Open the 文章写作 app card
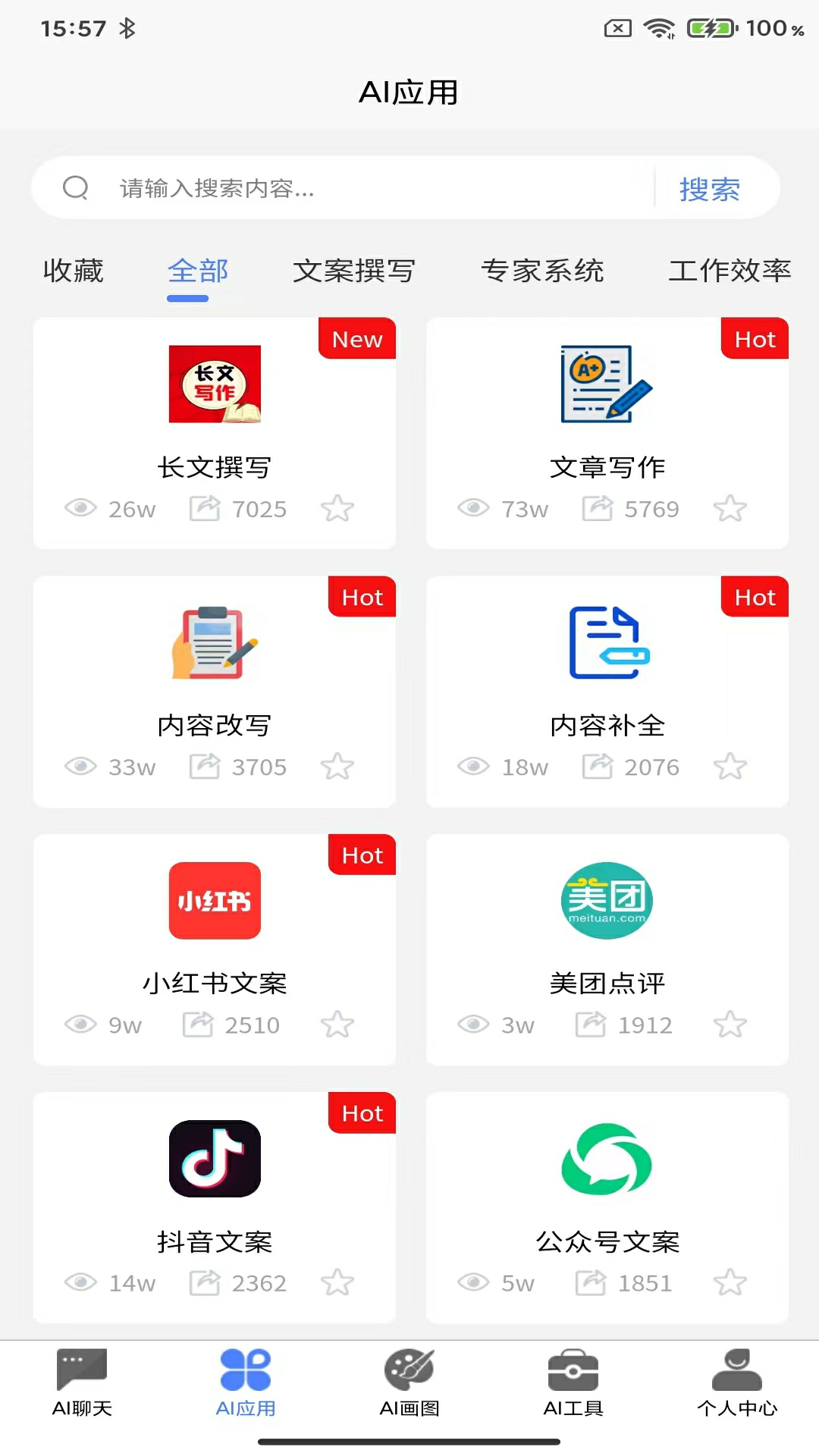The image size is (819, 1456). [x=607, y=425]
